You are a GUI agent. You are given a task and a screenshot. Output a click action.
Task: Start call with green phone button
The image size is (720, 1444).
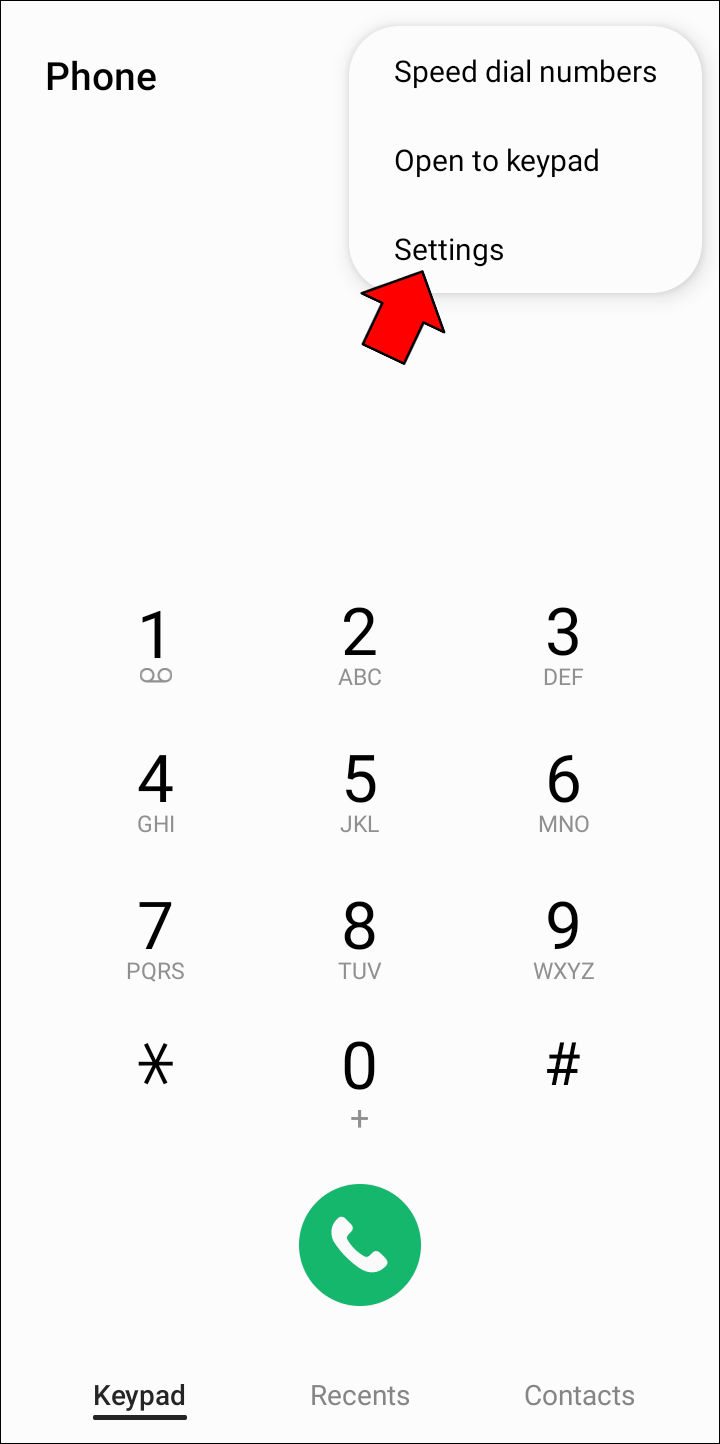pos(360,1245)
